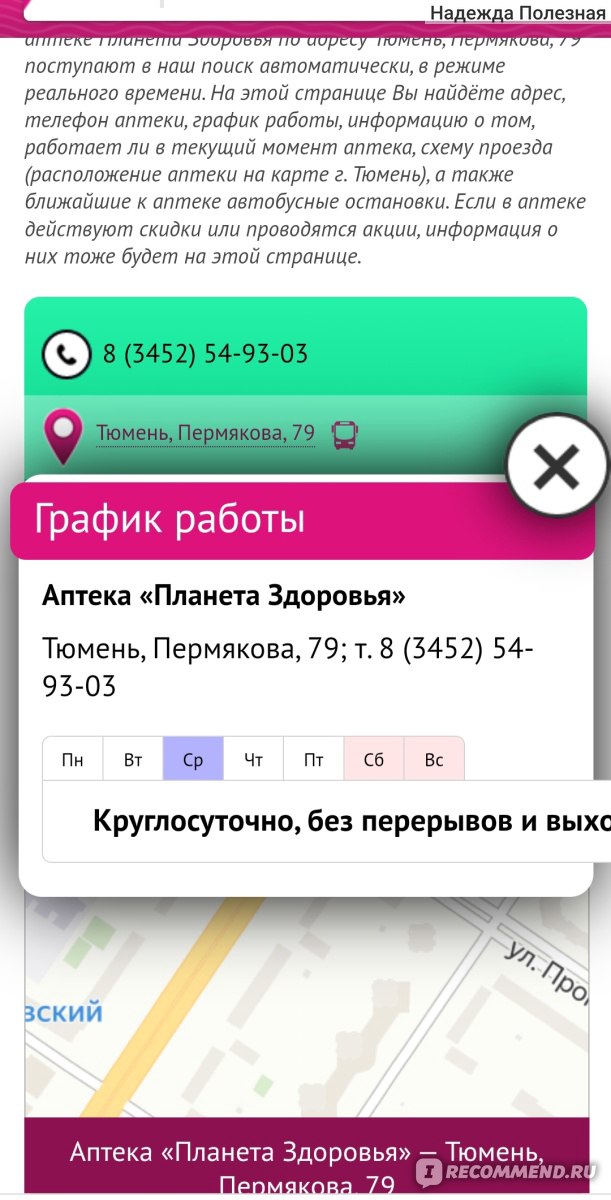Viewport: 611px width, 1200px height.
Task: Call pharmacy number 8 (3452) 54-93-03
Action: pyautogui.click(x=205, y=354)
